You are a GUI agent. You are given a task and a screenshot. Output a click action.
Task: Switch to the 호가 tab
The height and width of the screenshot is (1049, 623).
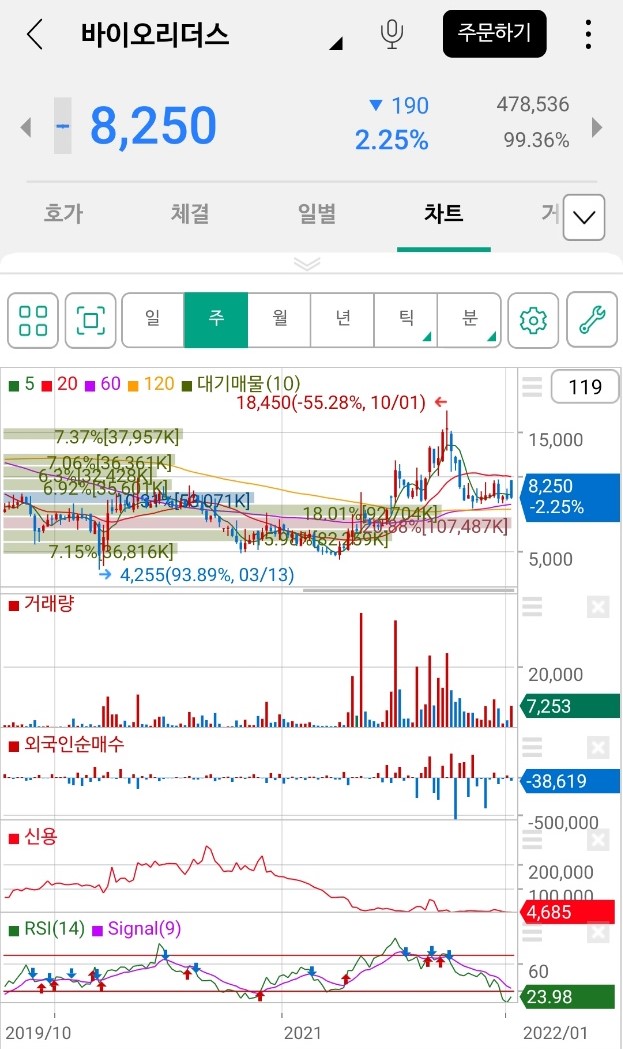[x=64, y=213]
